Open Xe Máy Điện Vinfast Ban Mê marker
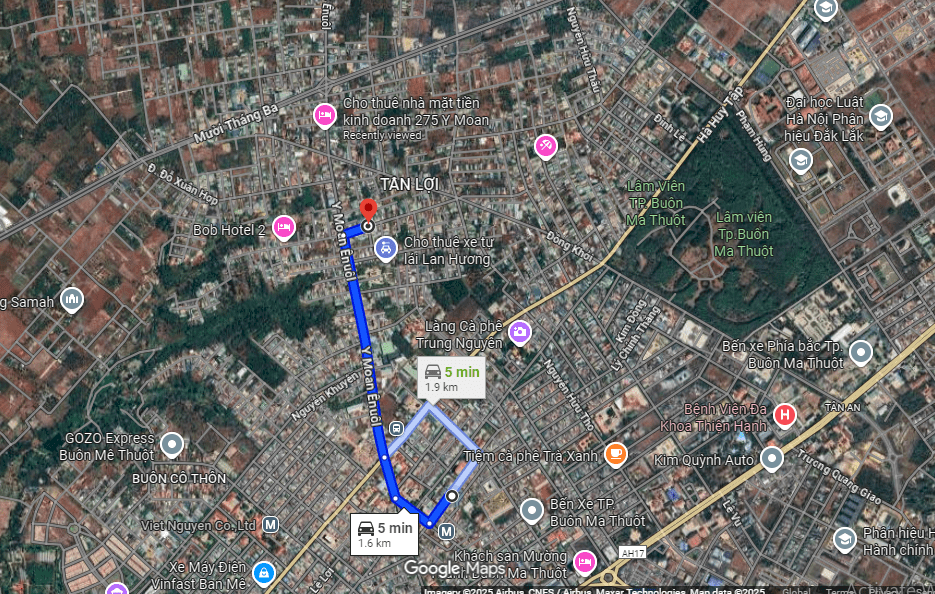 [263, 573]
